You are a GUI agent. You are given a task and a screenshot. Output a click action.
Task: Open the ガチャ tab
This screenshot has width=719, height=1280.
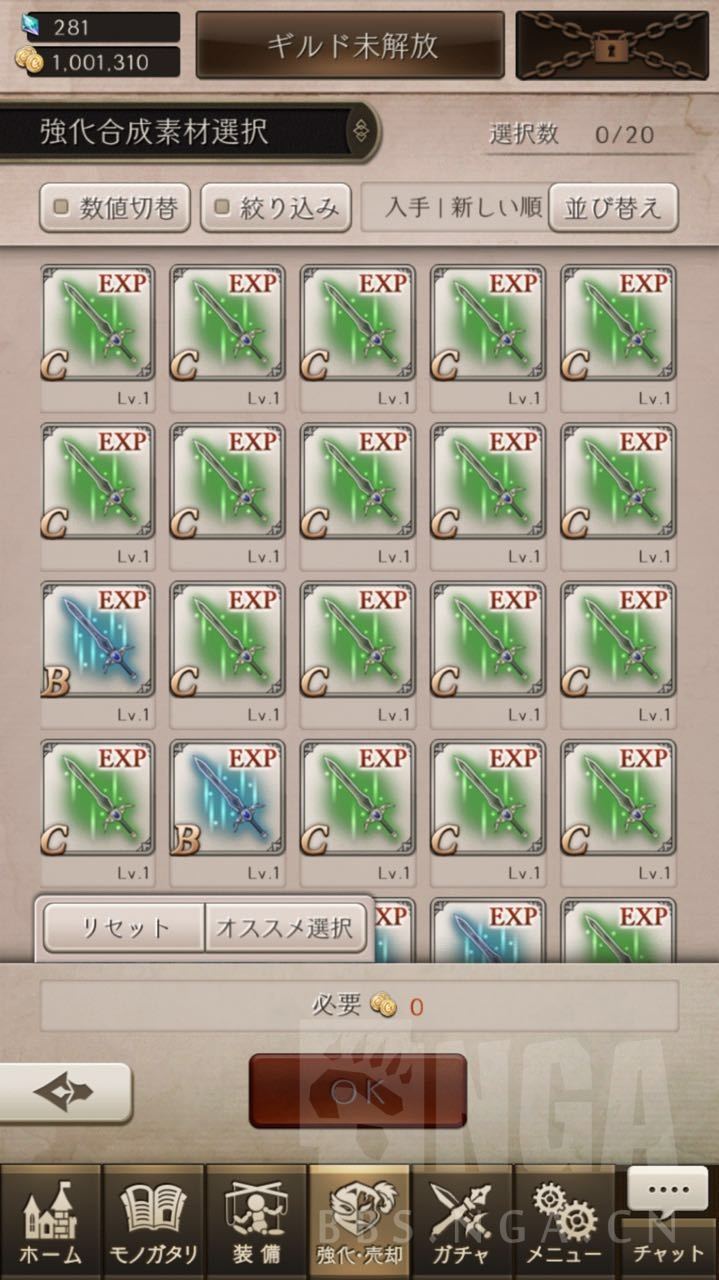click(462, 1222)
